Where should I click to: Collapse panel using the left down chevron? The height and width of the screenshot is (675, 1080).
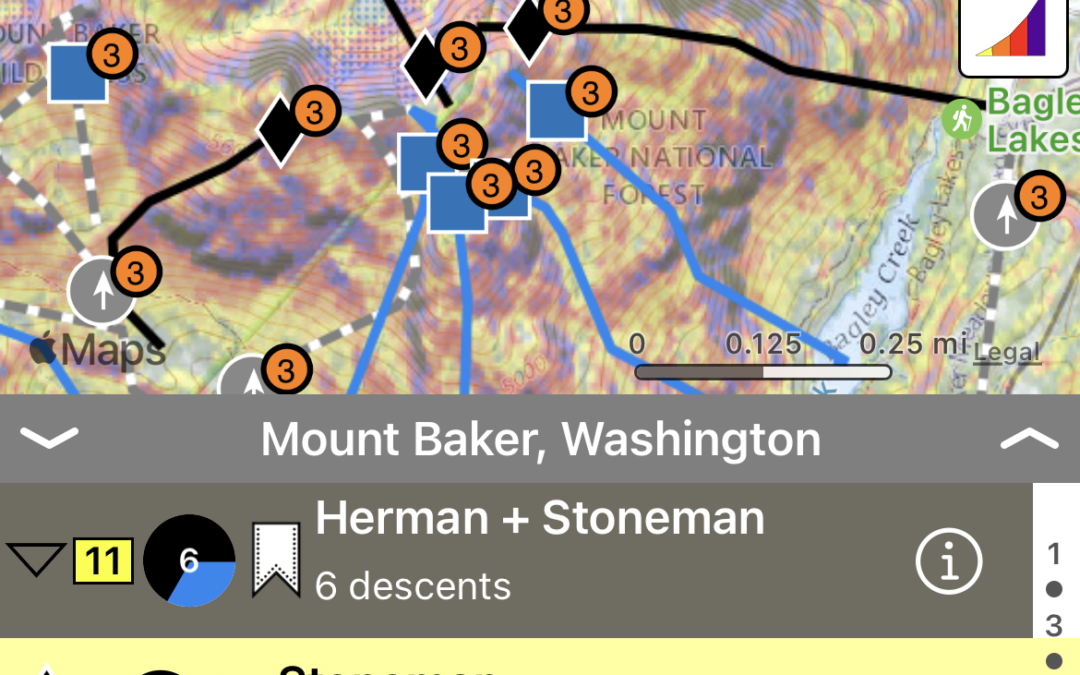[48, 438]
